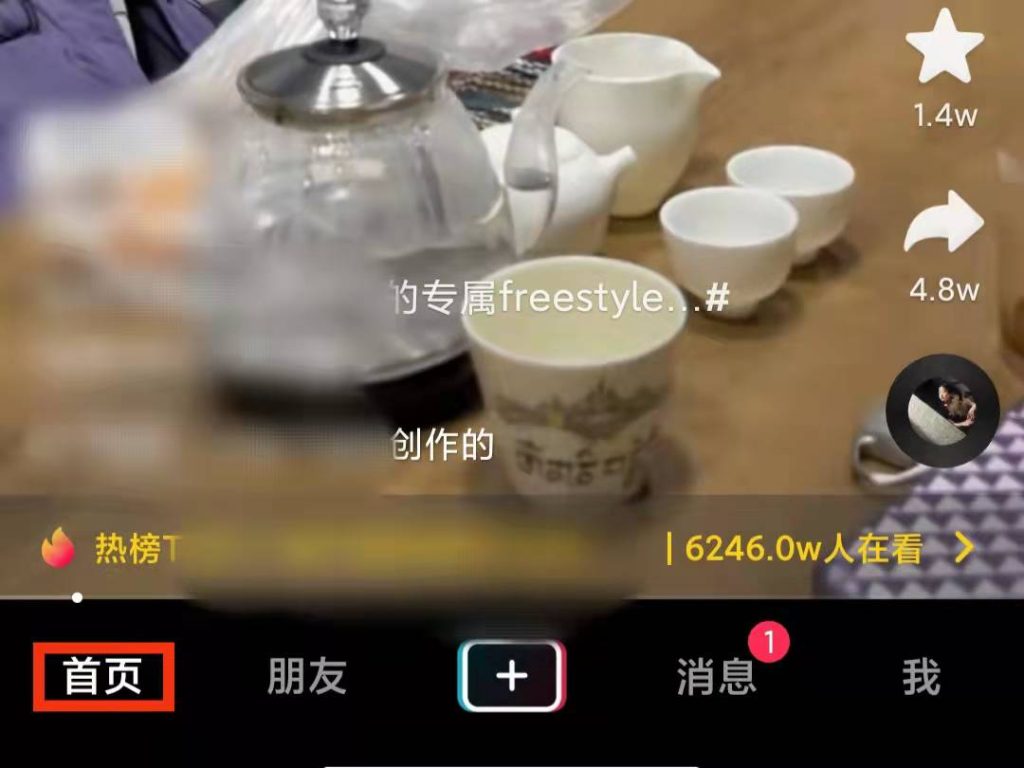This screenshot has height=768, width=1024.
Task: Open the 消息 messages tab
Action: [716, 678]
